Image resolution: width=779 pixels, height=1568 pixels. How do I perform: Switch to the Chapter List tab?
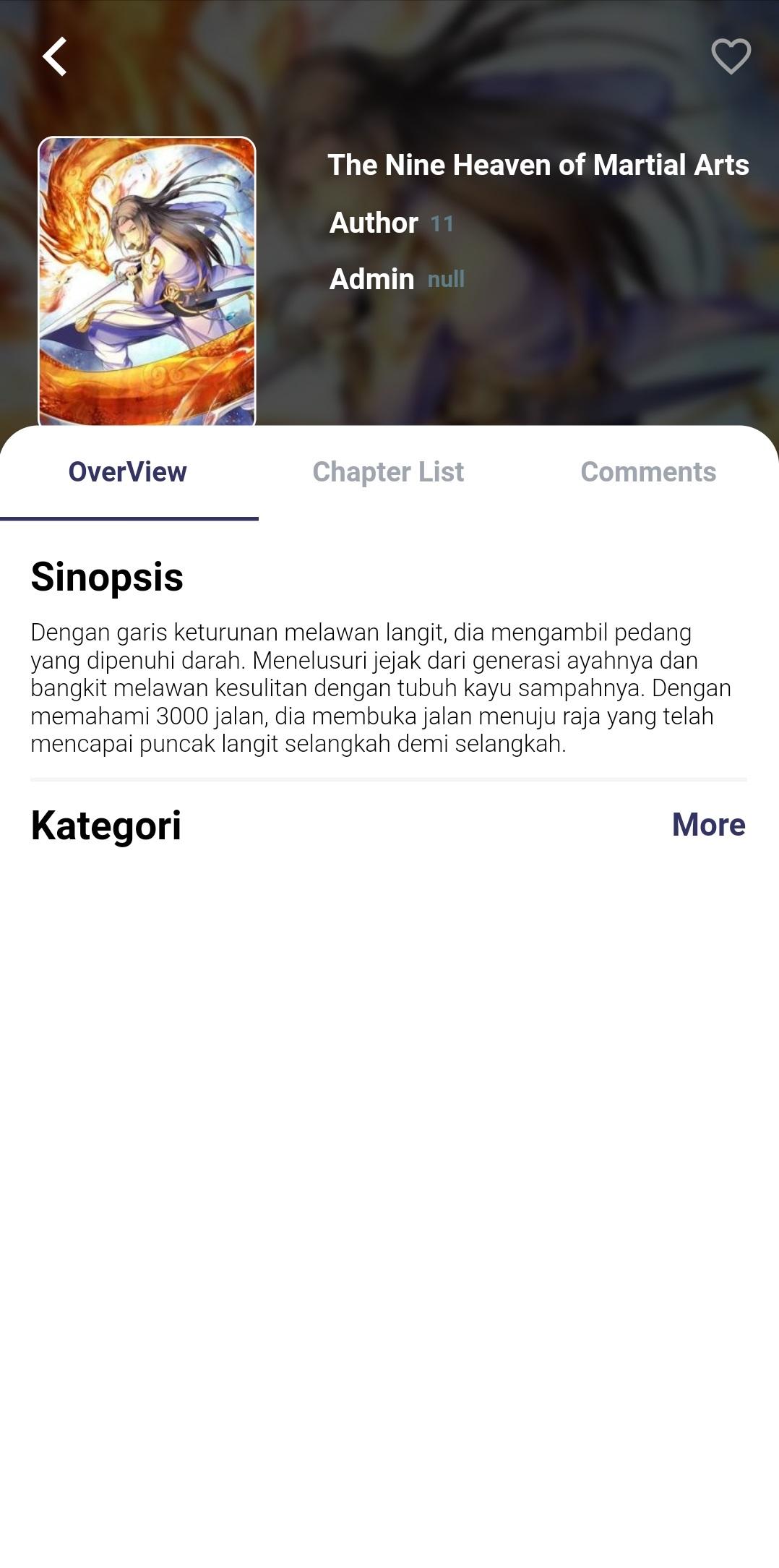(x=388, y=472)
